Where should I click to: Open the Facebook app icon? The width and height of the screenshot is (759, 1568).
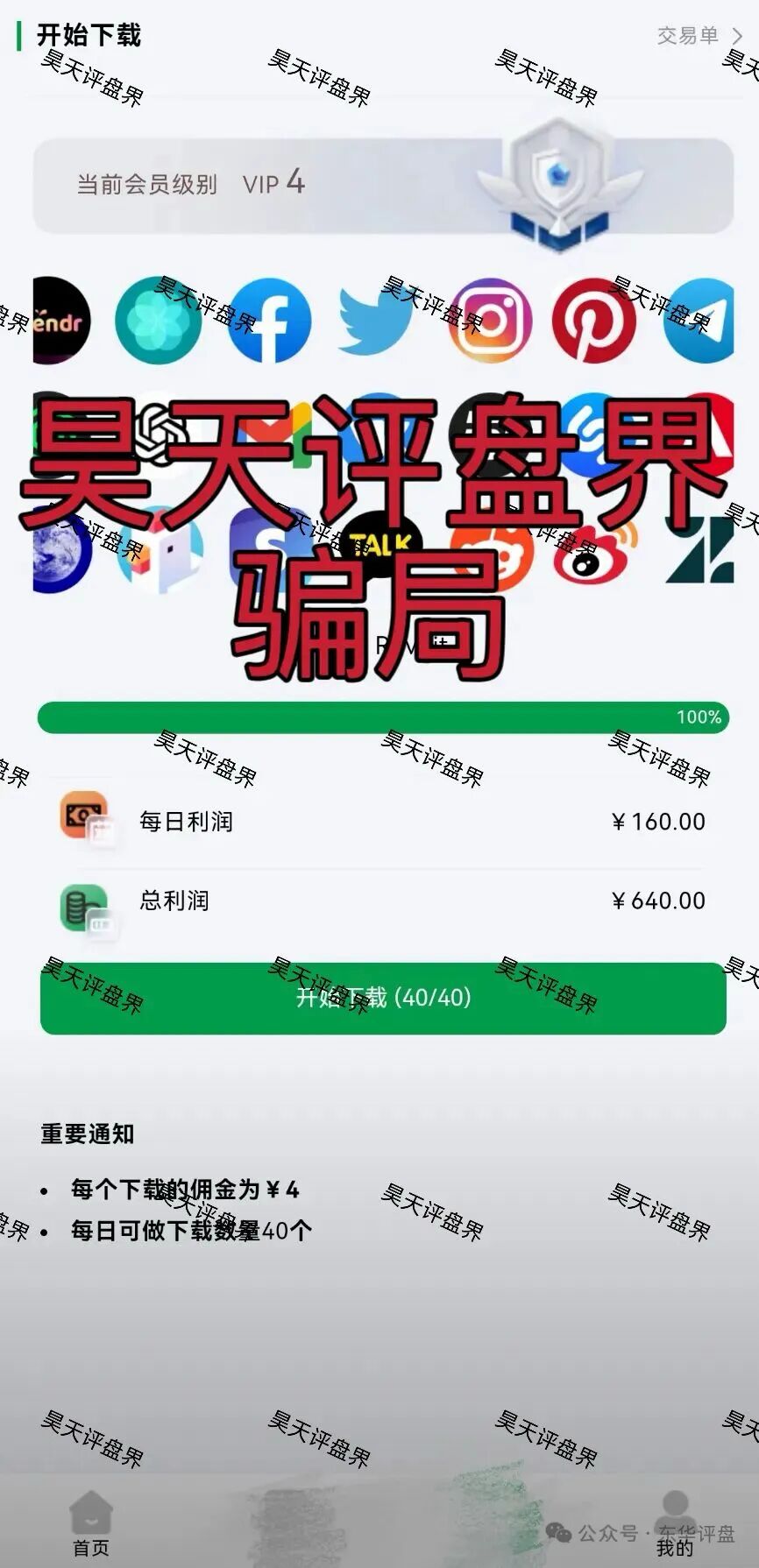point(270,321)
